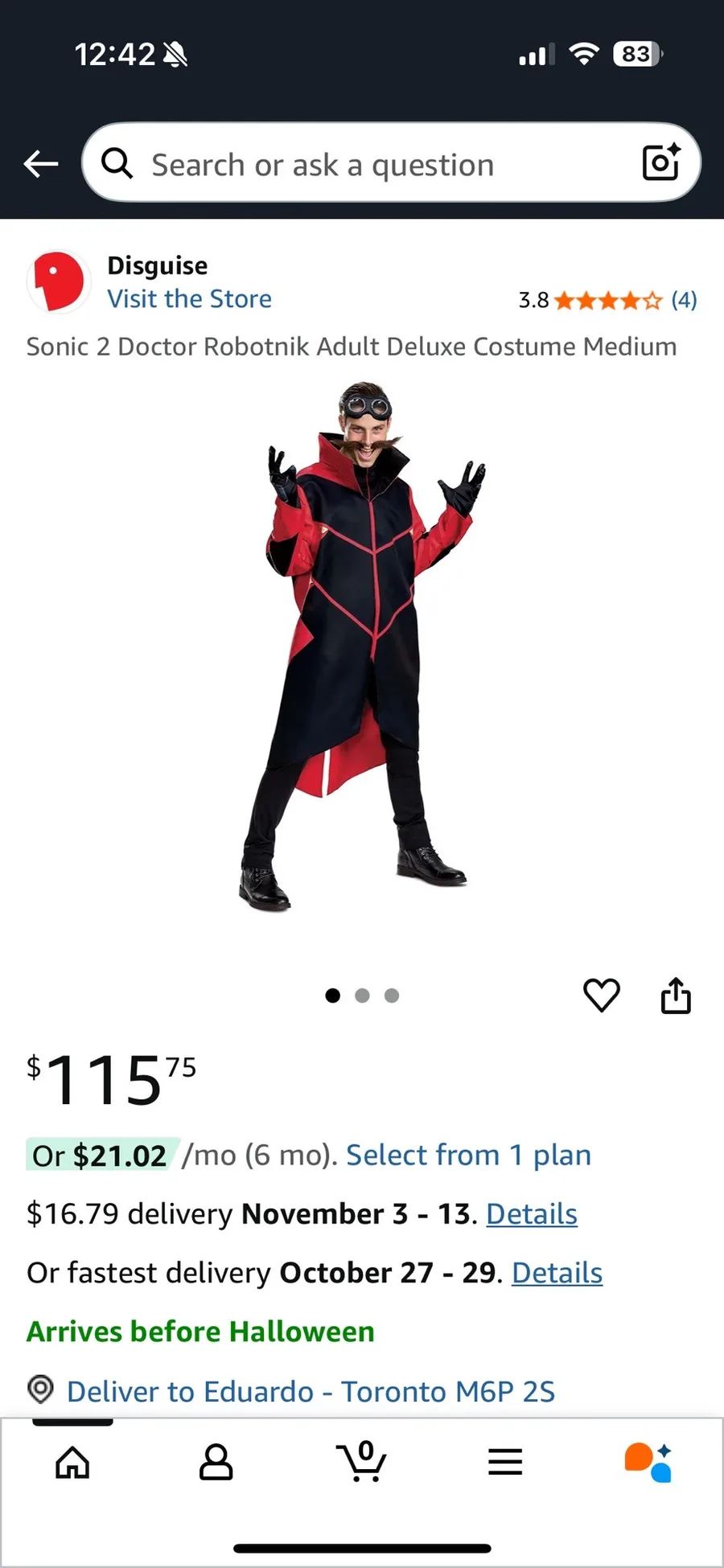The height and width of the screenshot is (1568, 724).
Task: Open the hamburger menu tab
Action: tap(505, 1462)
